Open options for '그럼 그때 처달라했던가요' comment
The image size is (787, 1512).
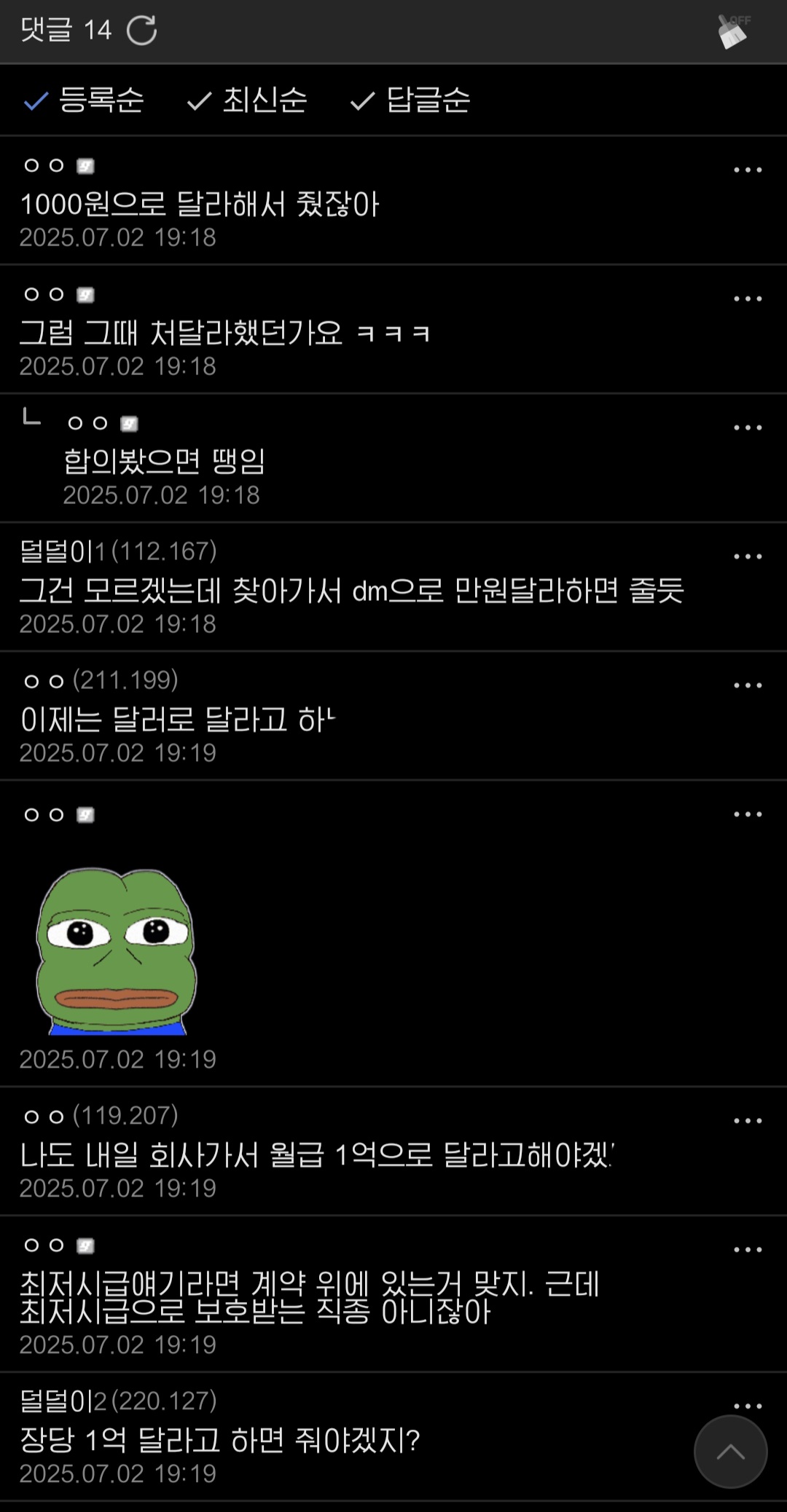748,299
